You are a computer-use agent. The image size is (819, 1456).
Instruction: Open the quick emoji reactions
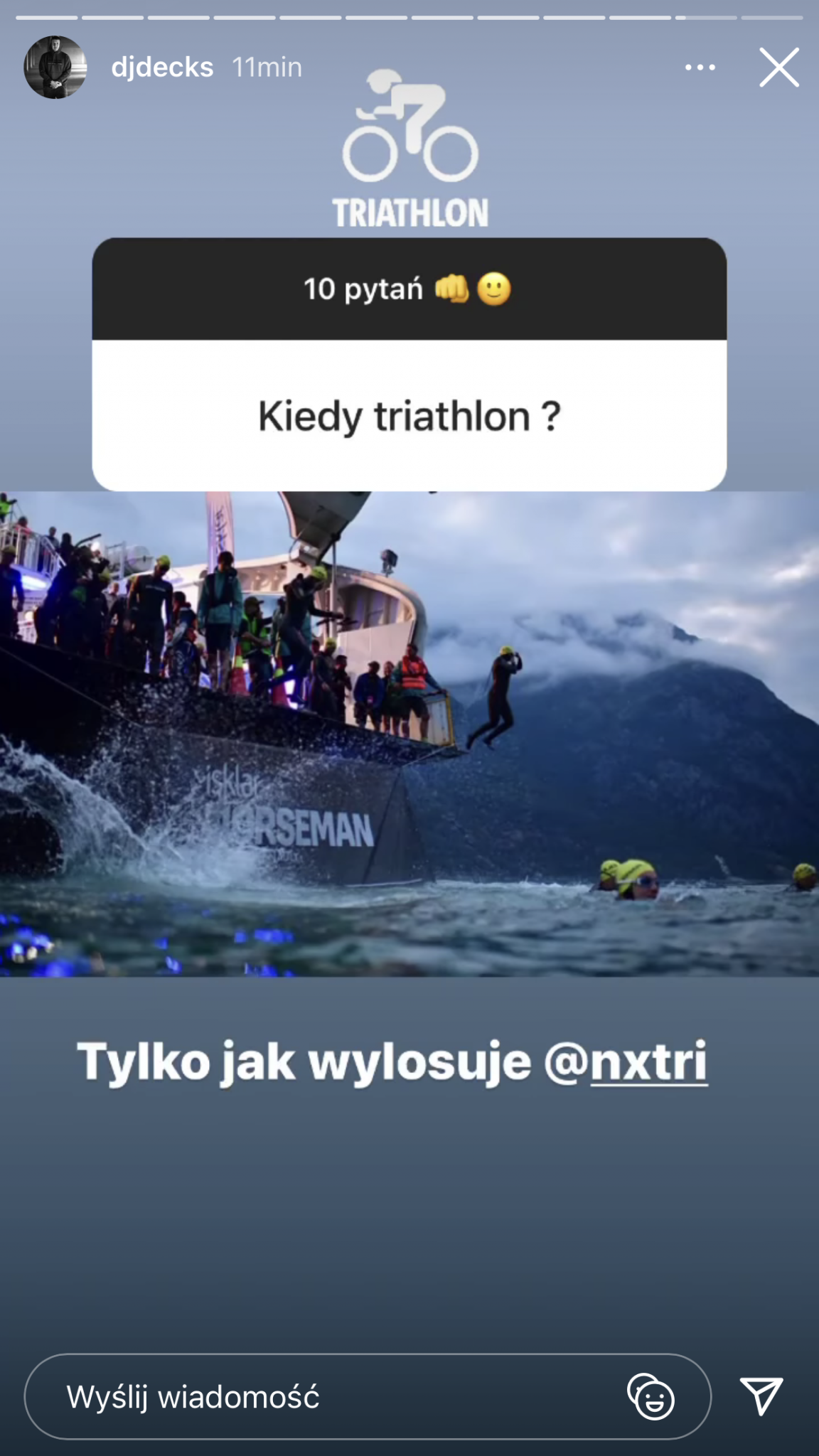click(651, 1397)
